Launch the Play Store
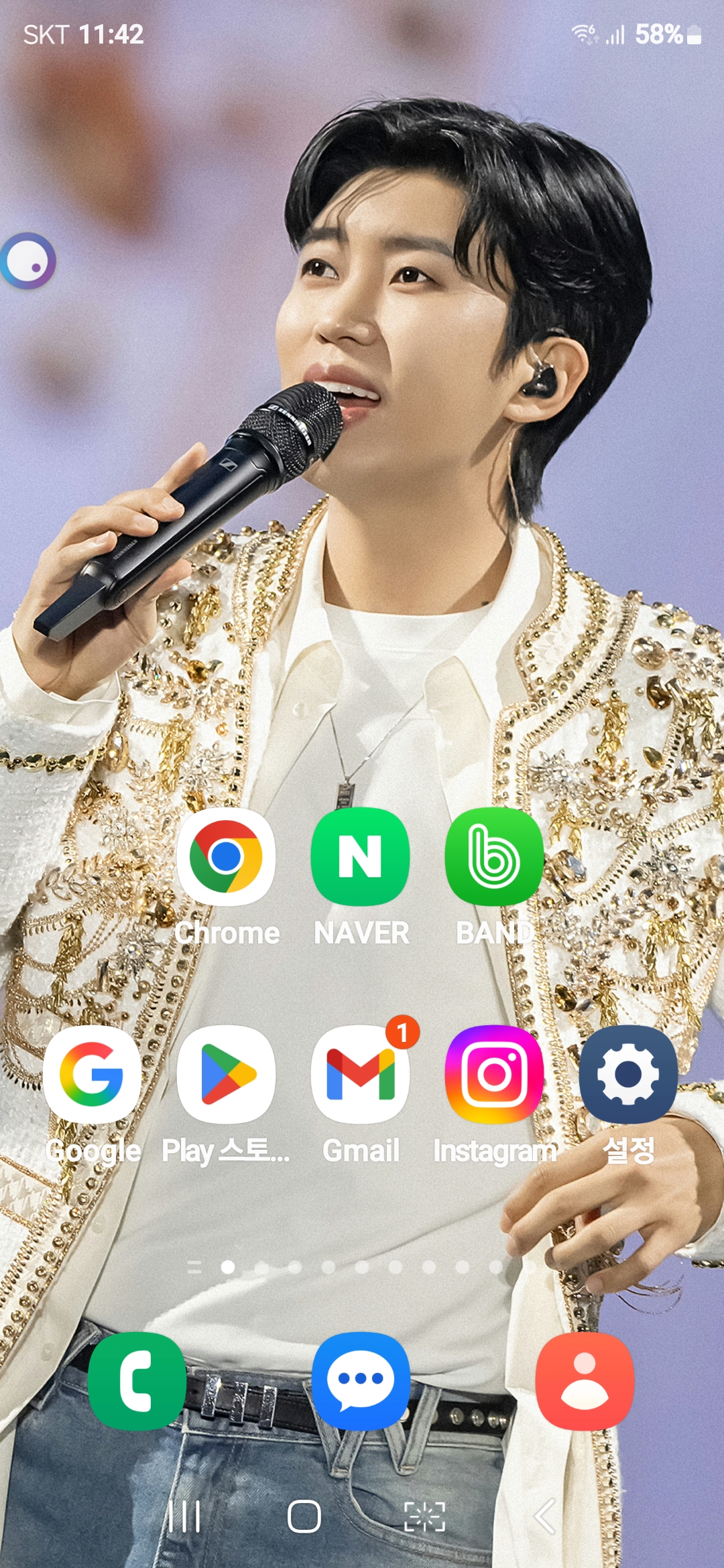Viewport: 724px width, 1568px height. click(x=226, y=1074)
